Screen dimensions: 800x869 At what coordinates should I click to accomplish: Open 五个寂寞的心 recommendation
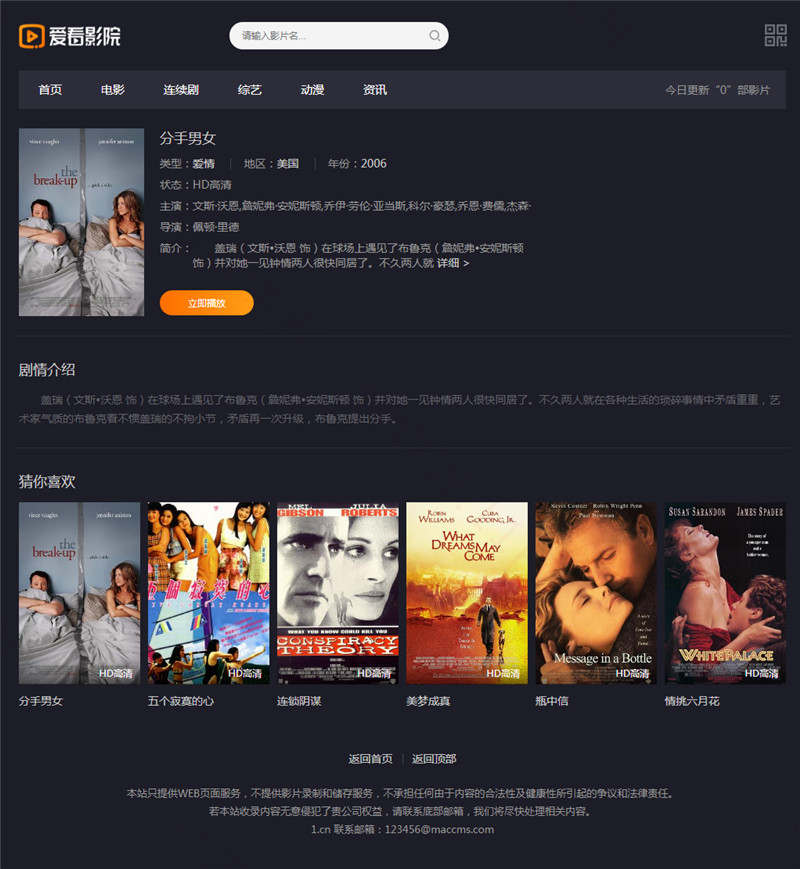click(x=208, y=592)
